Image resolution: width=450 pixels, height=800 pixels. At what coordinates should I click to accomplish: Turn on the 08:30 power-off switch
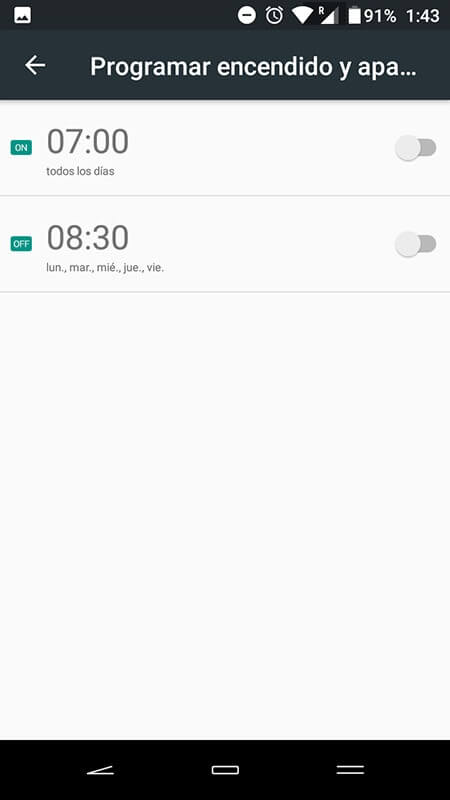tap(416, 244)
